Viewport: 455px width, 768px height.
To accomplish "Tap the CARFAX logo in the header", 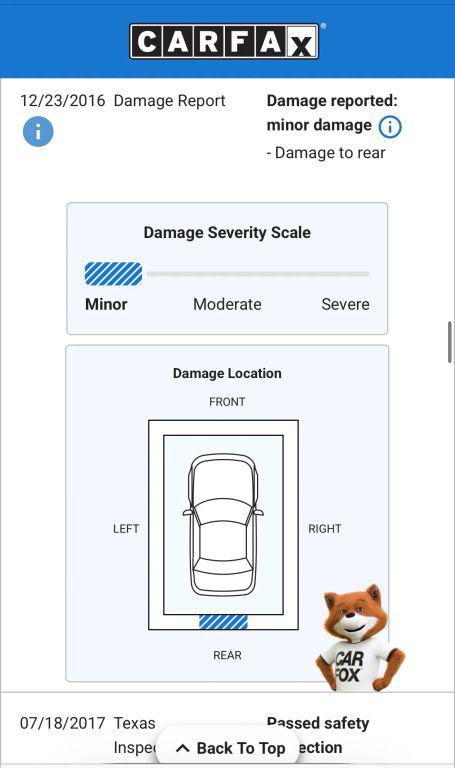I will coord(225,42).
